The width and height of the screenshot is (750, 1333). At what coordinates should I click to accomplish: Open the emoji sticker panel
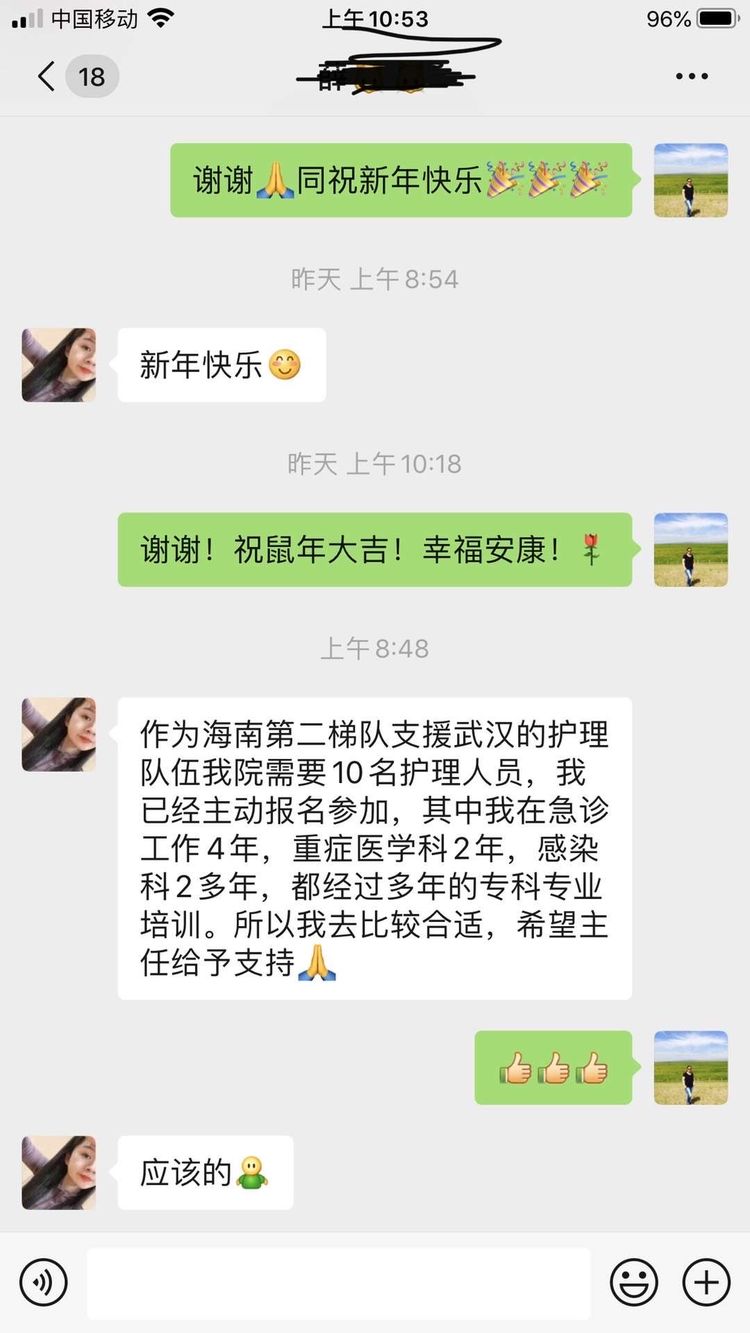(634, 1281)
